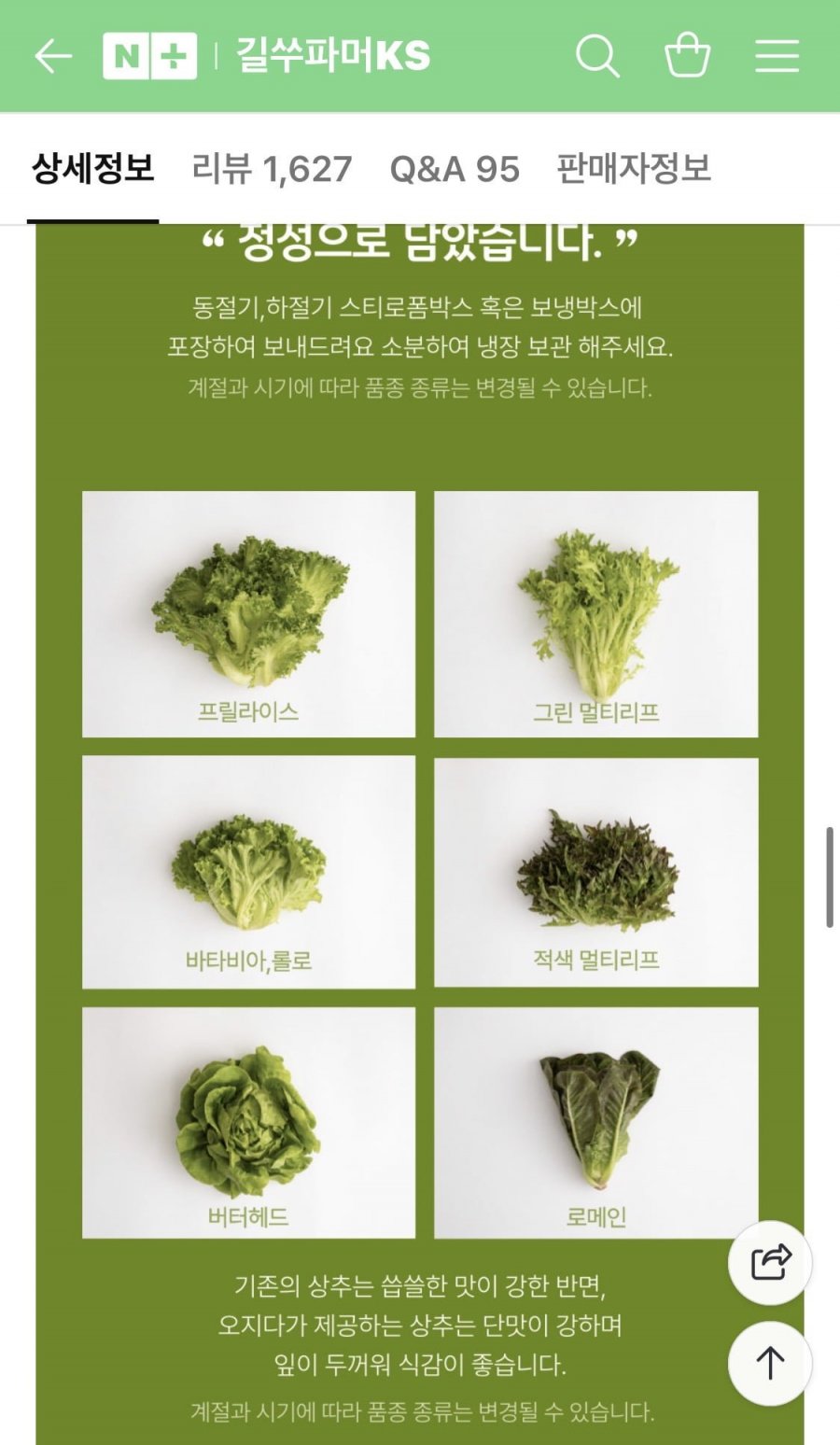Jump back to top with arrow button

pos(770,1364)
